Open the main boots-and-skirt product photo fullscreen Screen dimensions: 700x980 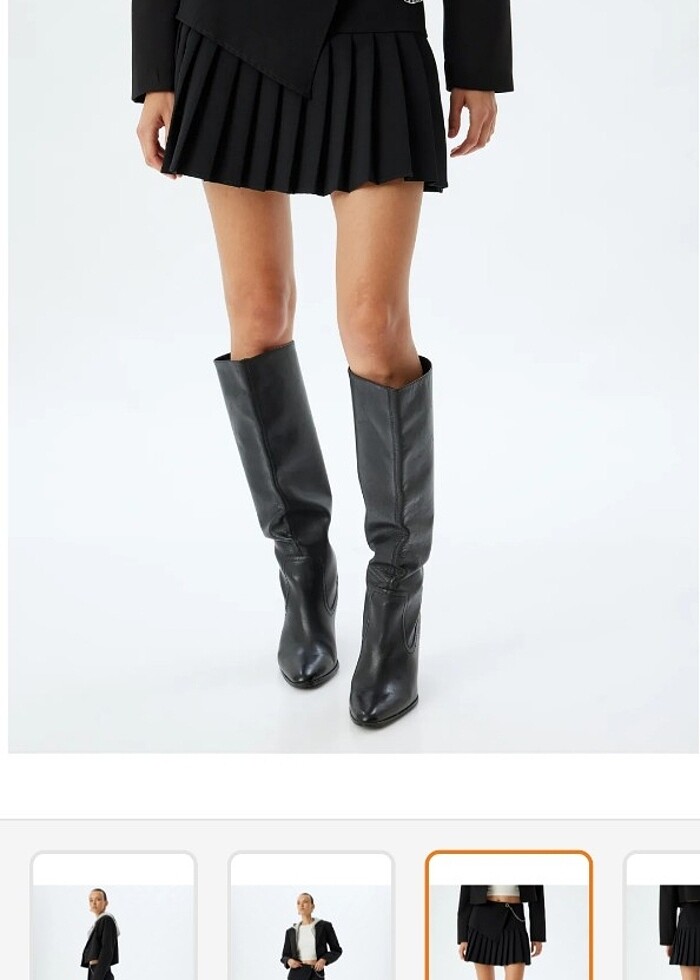(x=352, y=375)
